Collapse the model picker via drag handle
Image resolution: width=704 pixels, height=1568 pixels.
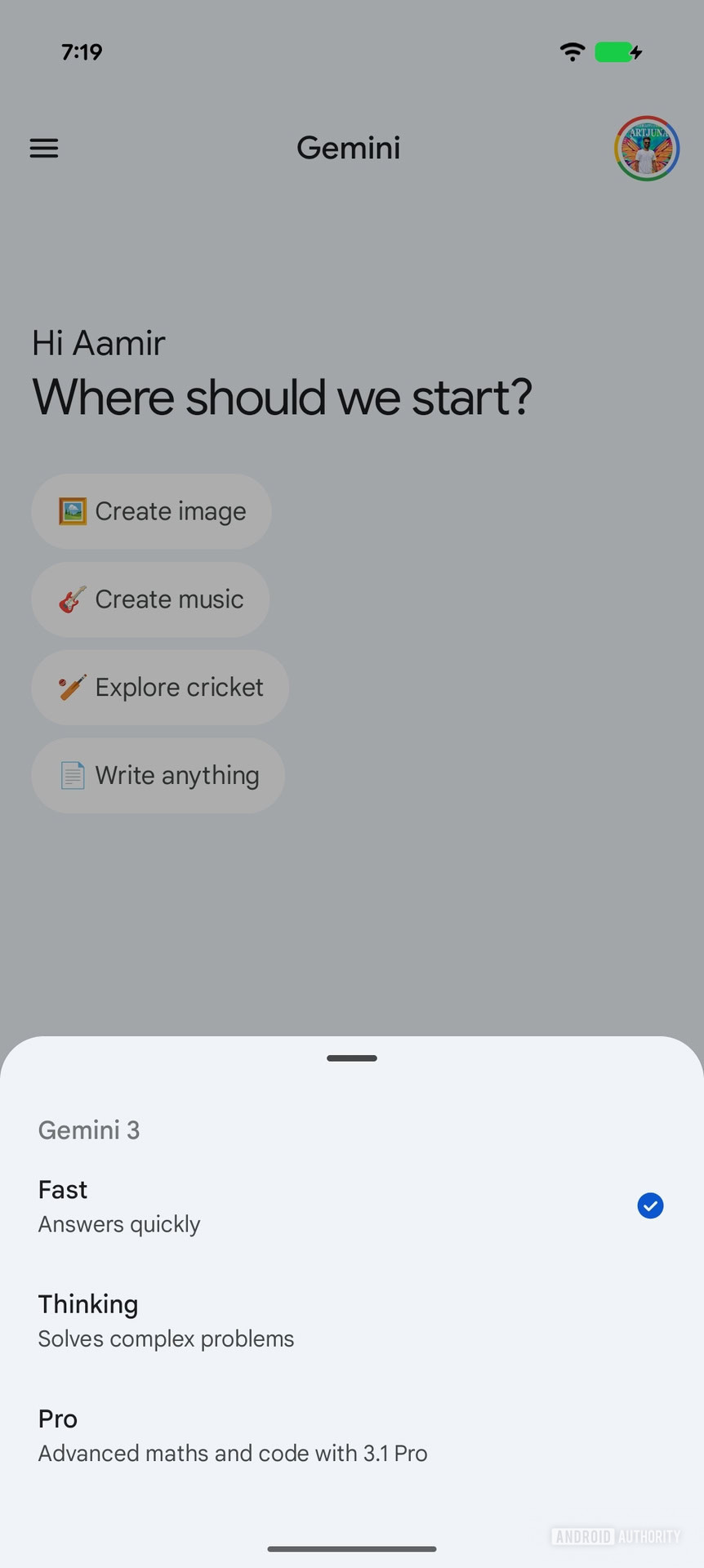351,1058
